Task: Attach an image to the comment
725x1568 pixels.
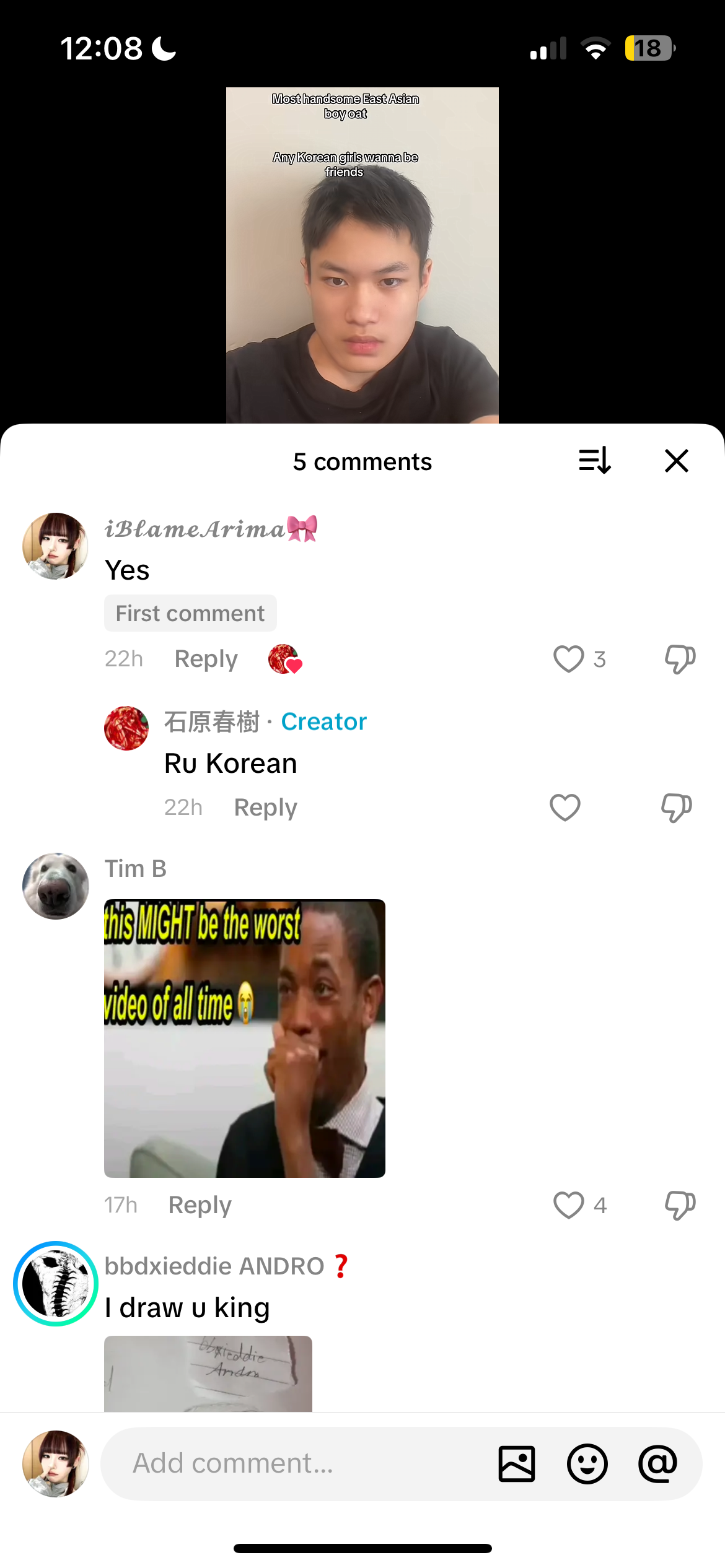Action: pos(516,1464)
